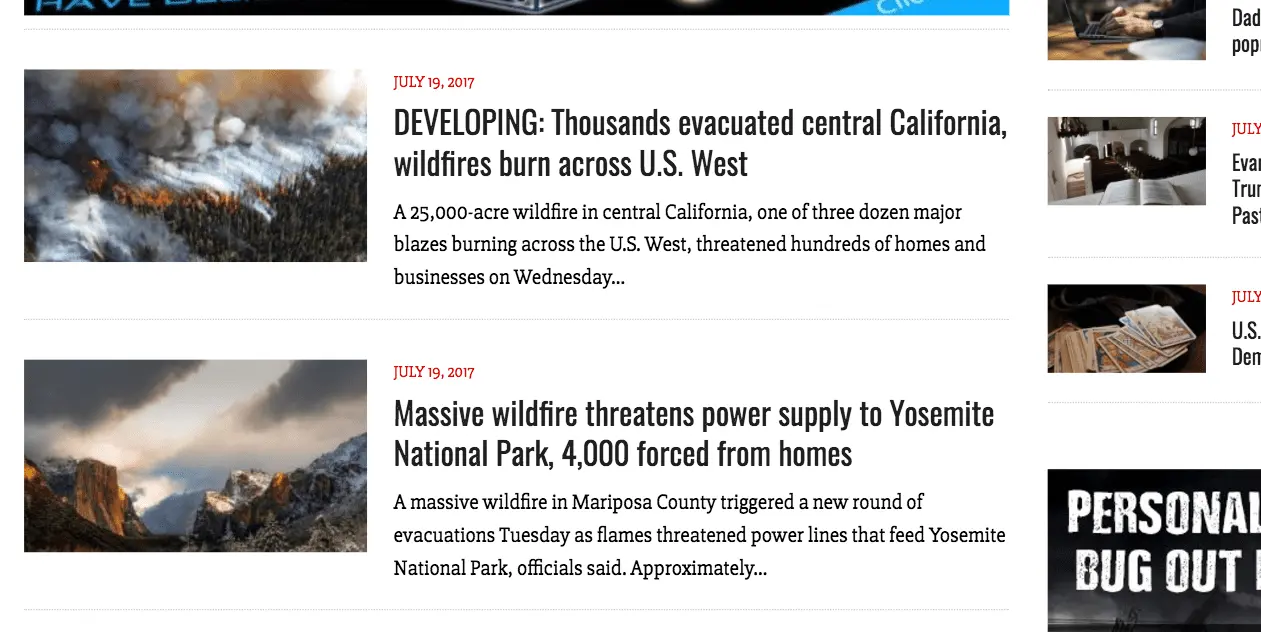This screenshot has height=632, width=1261.
Task: Open the wildfire smoke forest article image
Action: [195, 165]
